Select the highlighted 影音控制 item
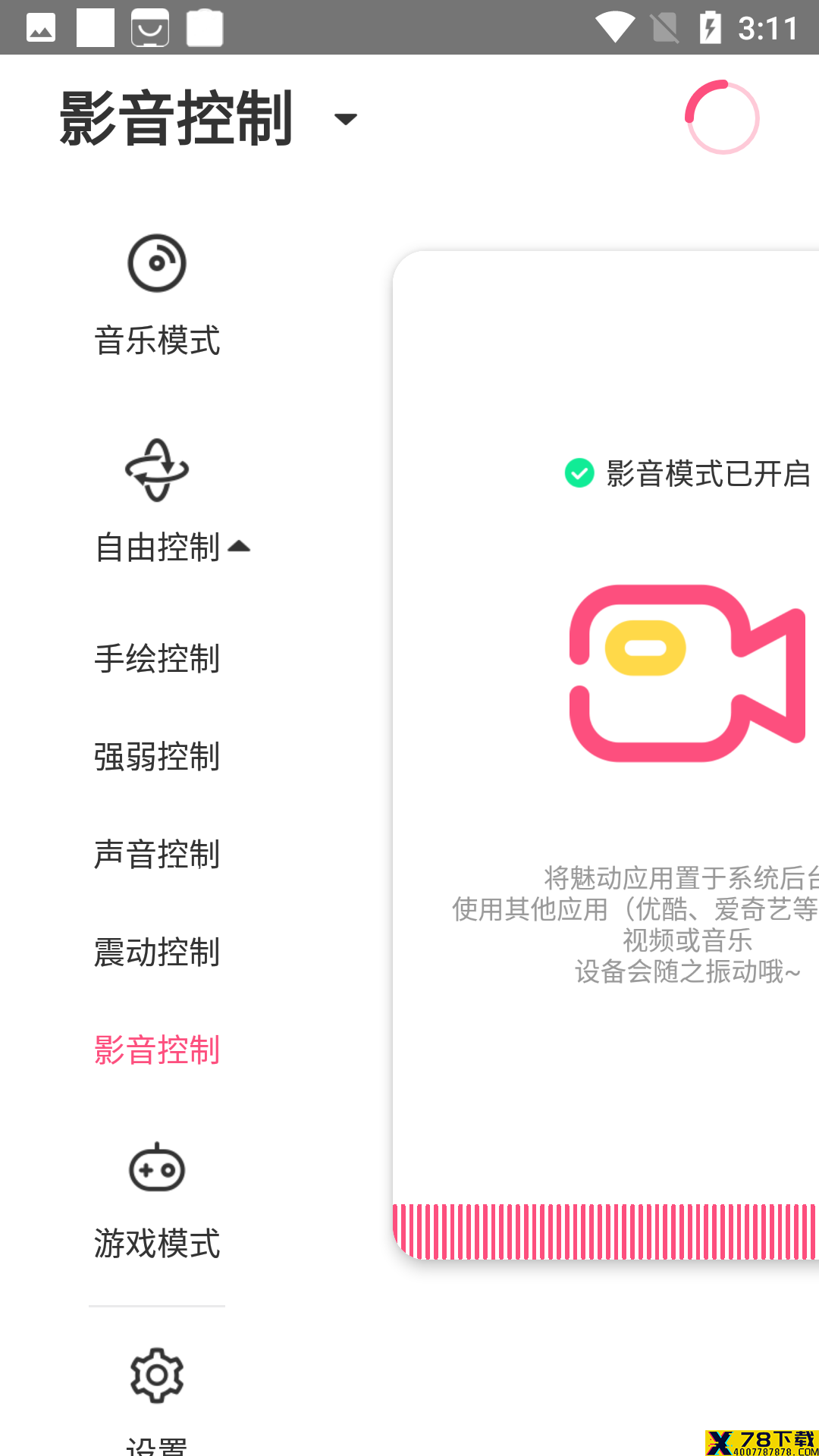The width and height of the screenshot is (819, 1456). [157, 1050]
